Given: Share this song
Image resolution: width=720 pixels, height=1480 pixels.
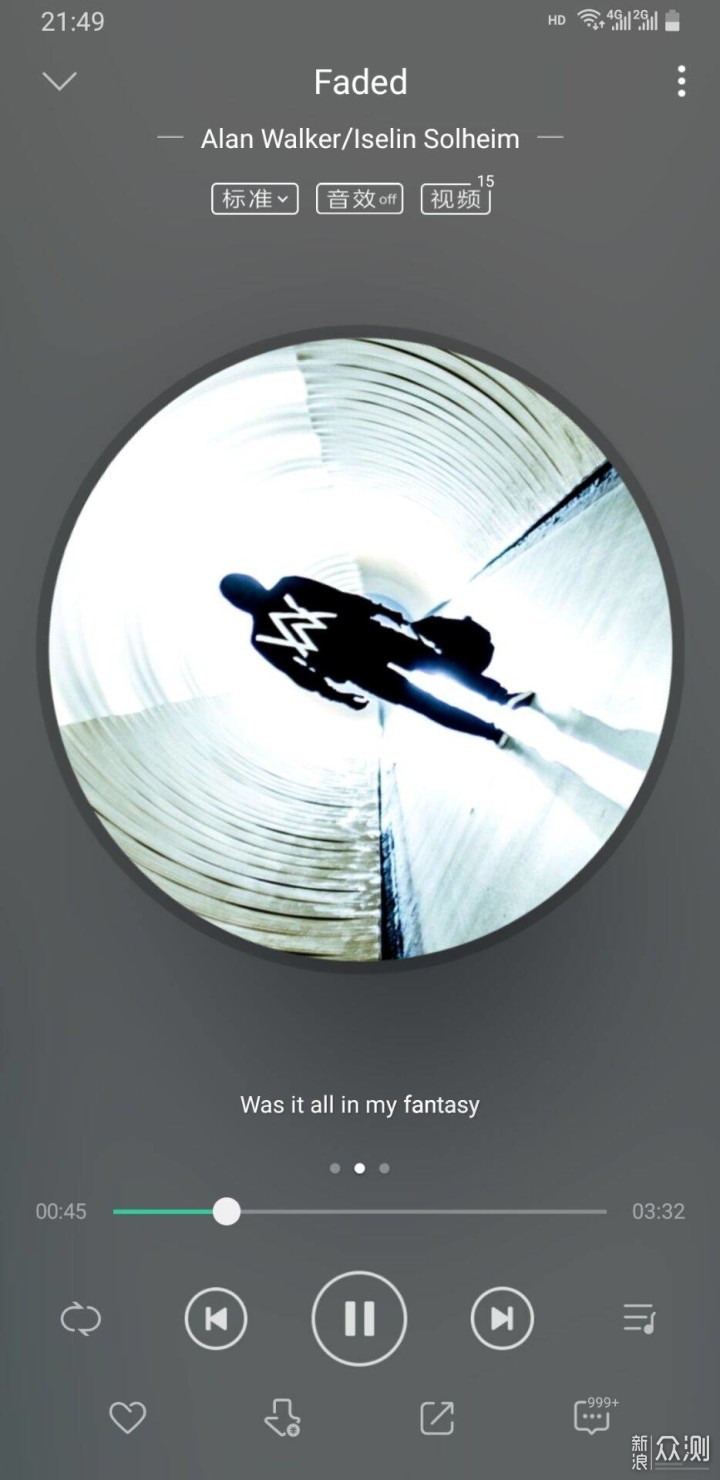Looking at the screenshot, I should coord(437,1417).
